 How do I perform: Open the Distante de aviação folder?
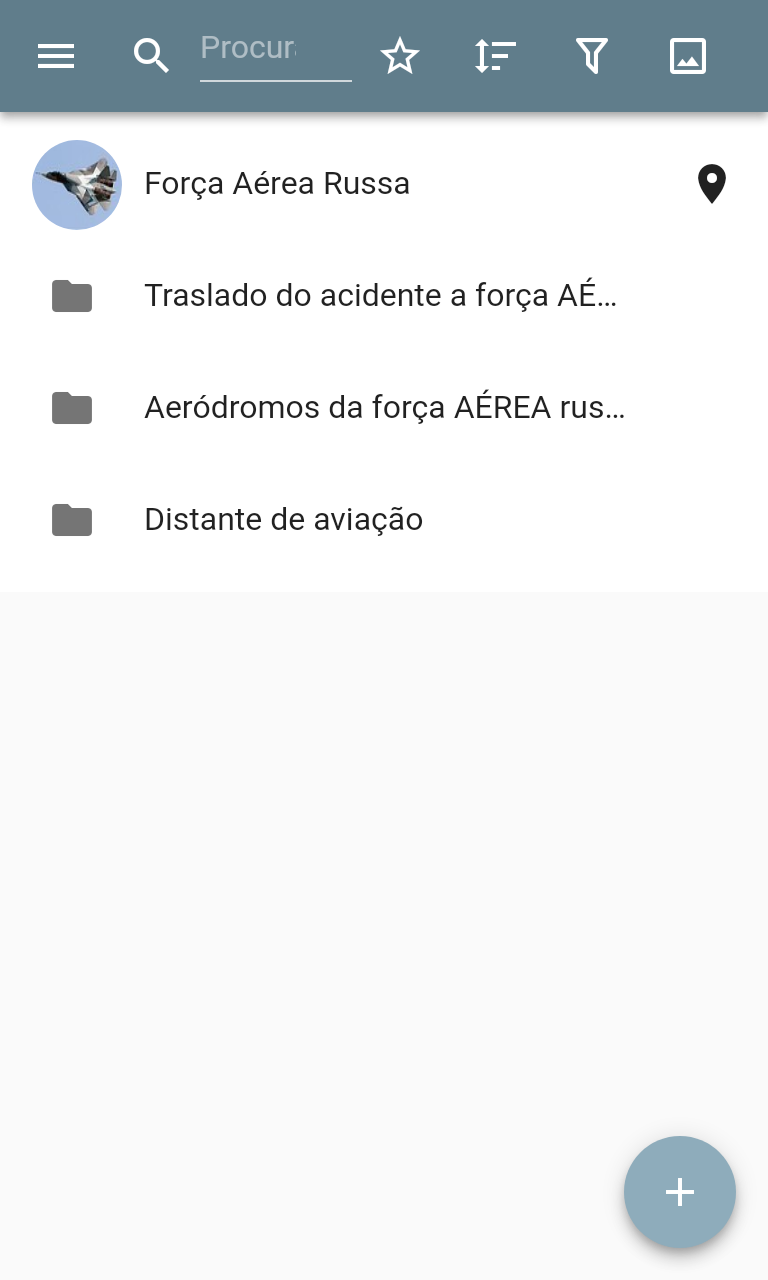click(x=284, y=520)
